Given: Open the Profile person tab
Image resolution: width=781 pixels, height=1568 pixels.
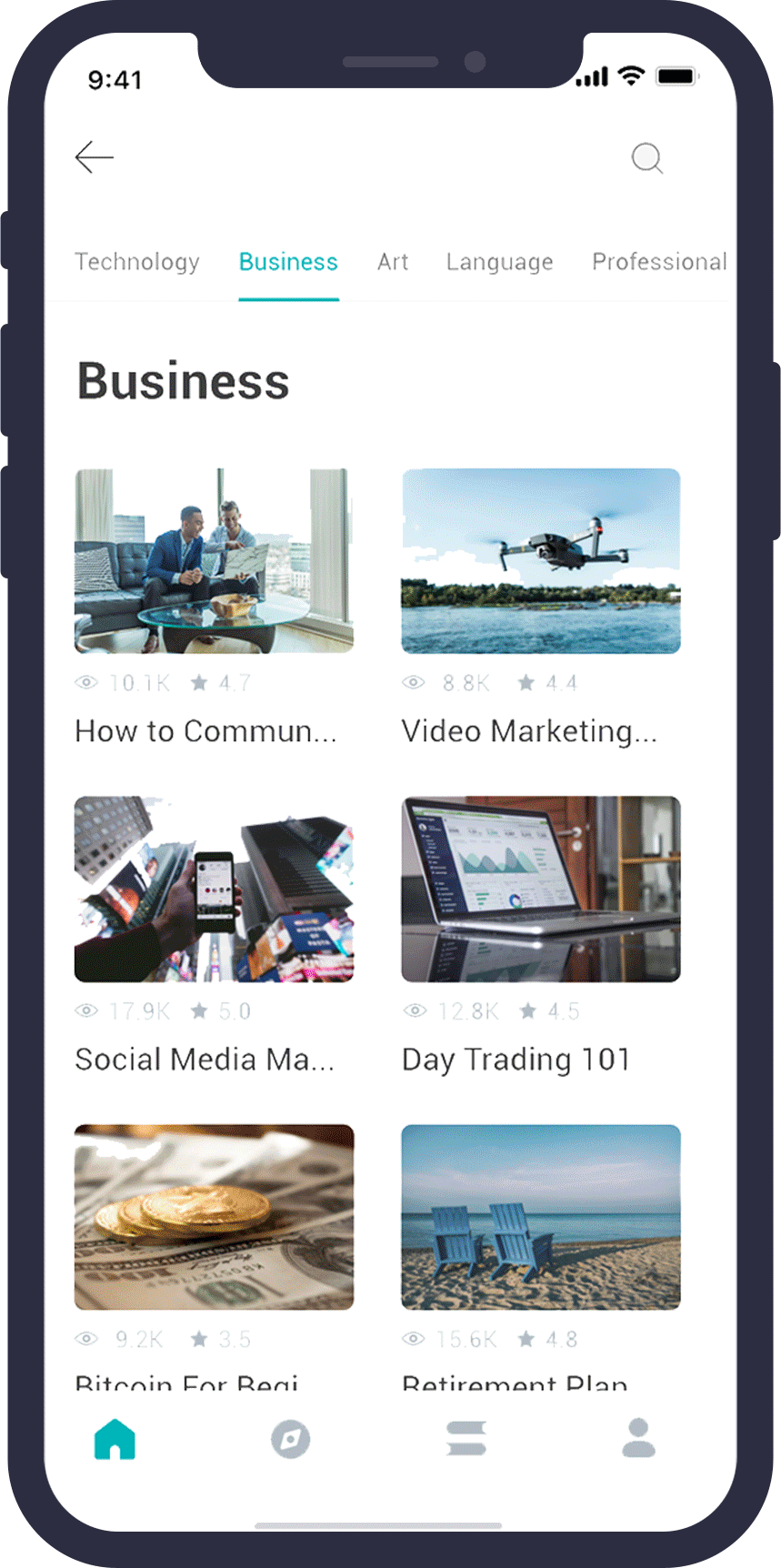Looking at the screenshot, I should pyautogui.click(x=638, y=1439).
